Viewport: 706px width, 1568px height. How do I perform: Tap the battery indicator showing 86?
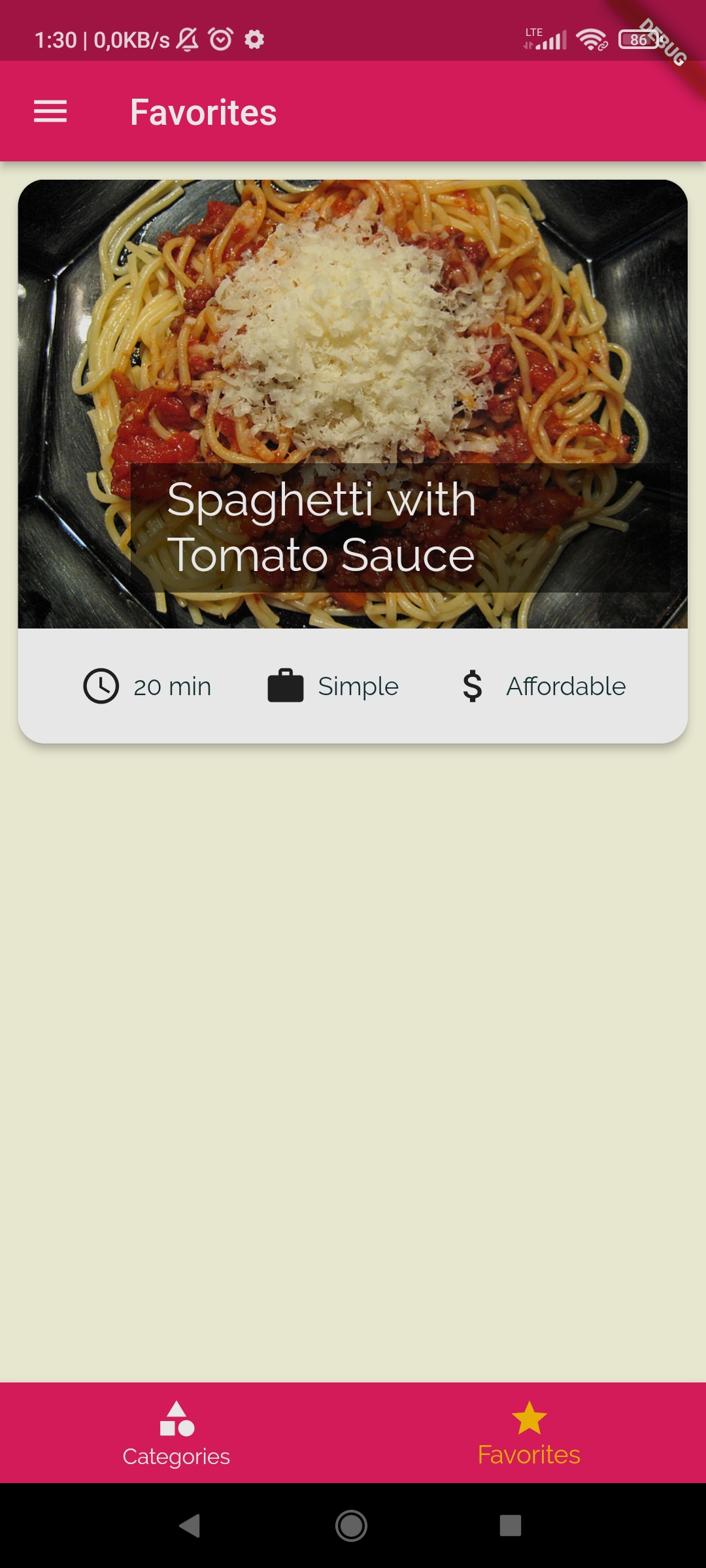[x=637, y=39]
